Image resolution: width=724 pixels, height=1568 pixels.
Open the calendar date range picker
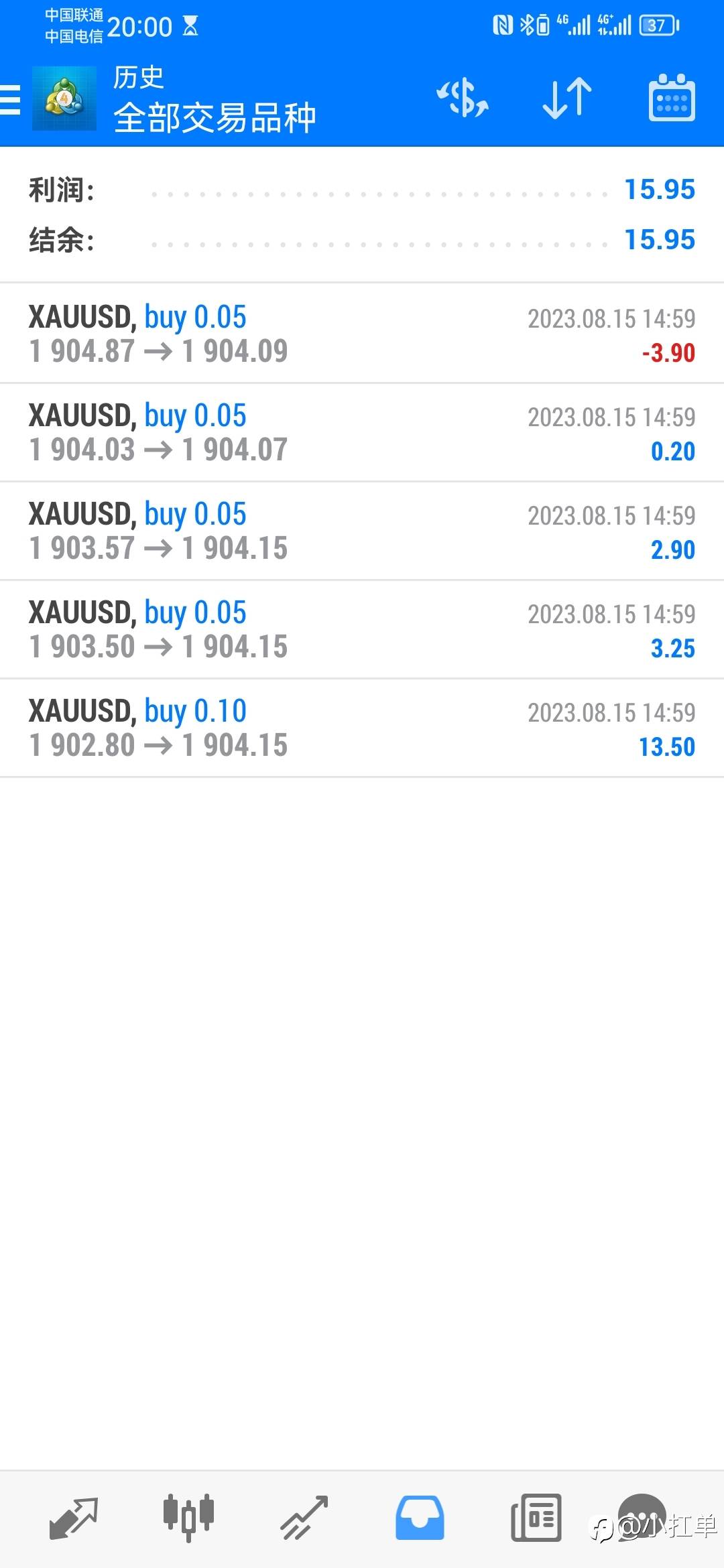coord(672,98)
